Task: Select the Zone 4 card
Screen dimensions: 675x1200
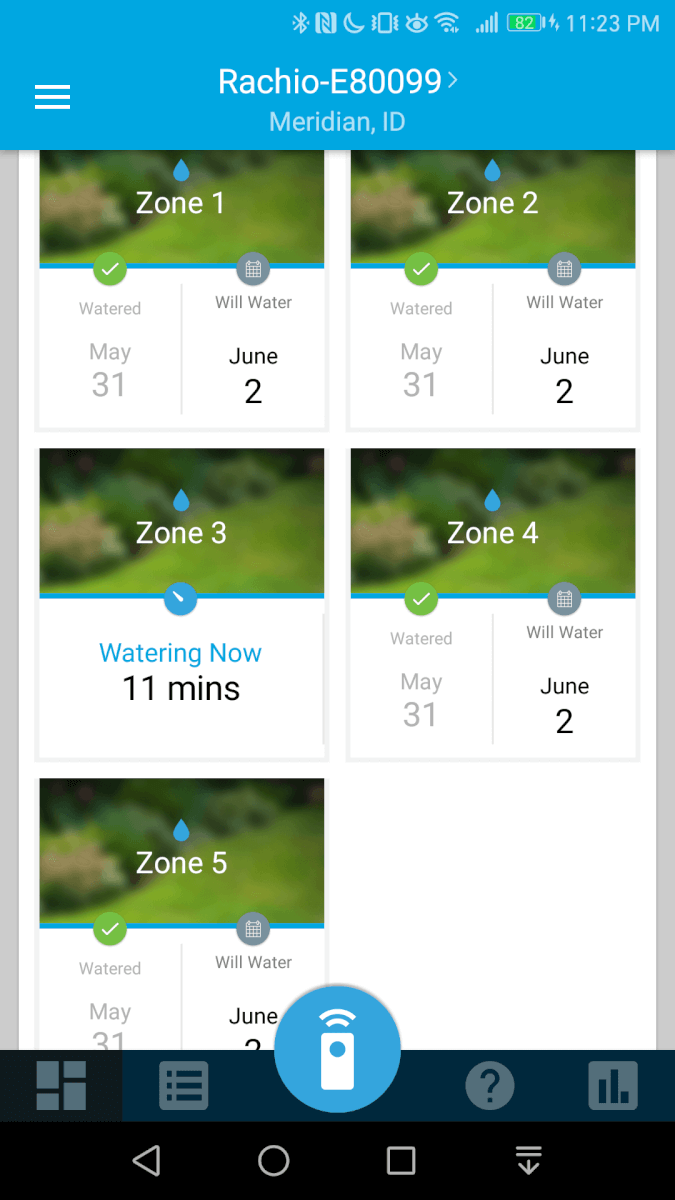Action: (493, 603)
